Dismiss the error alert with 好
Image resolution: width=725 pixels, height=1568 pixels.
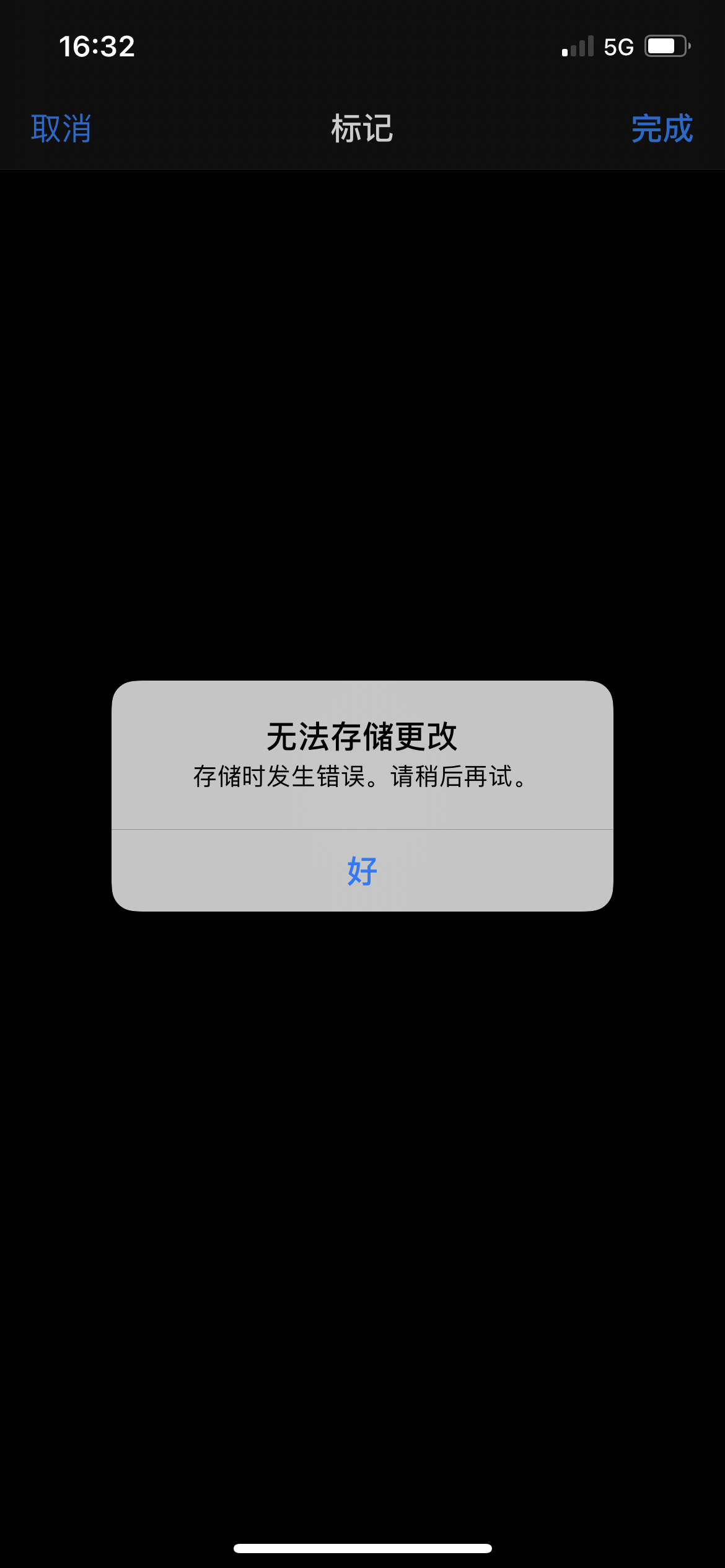(362, 871)
